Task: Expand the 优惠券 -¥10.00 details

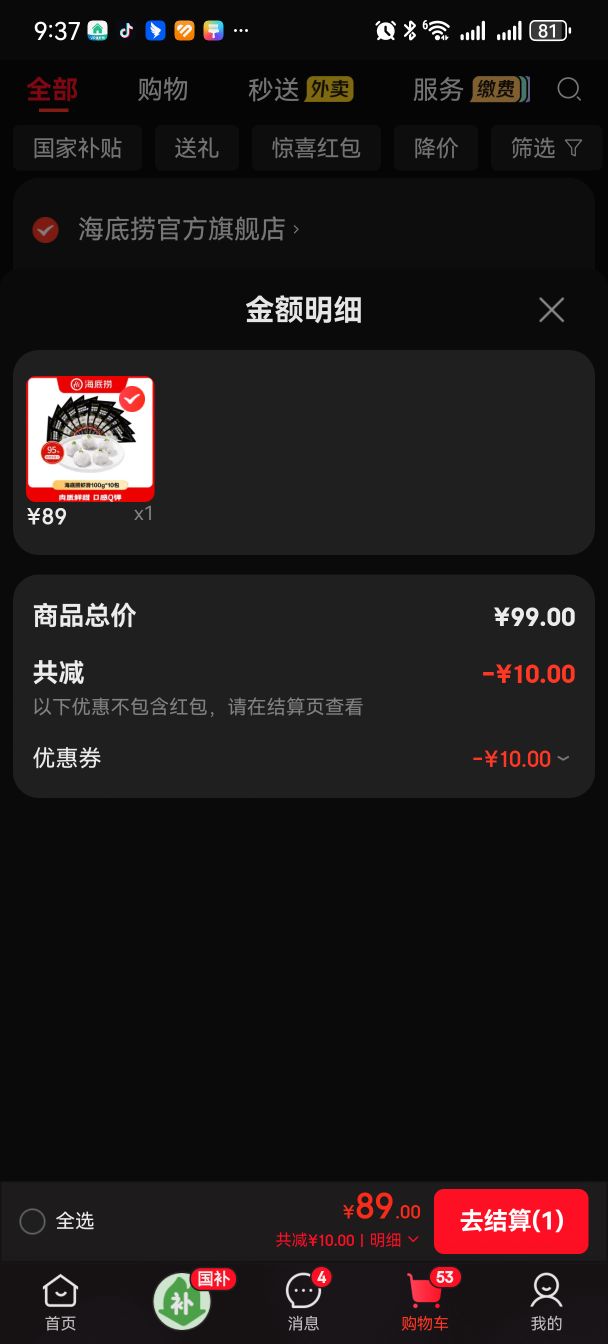Action: 521,759
